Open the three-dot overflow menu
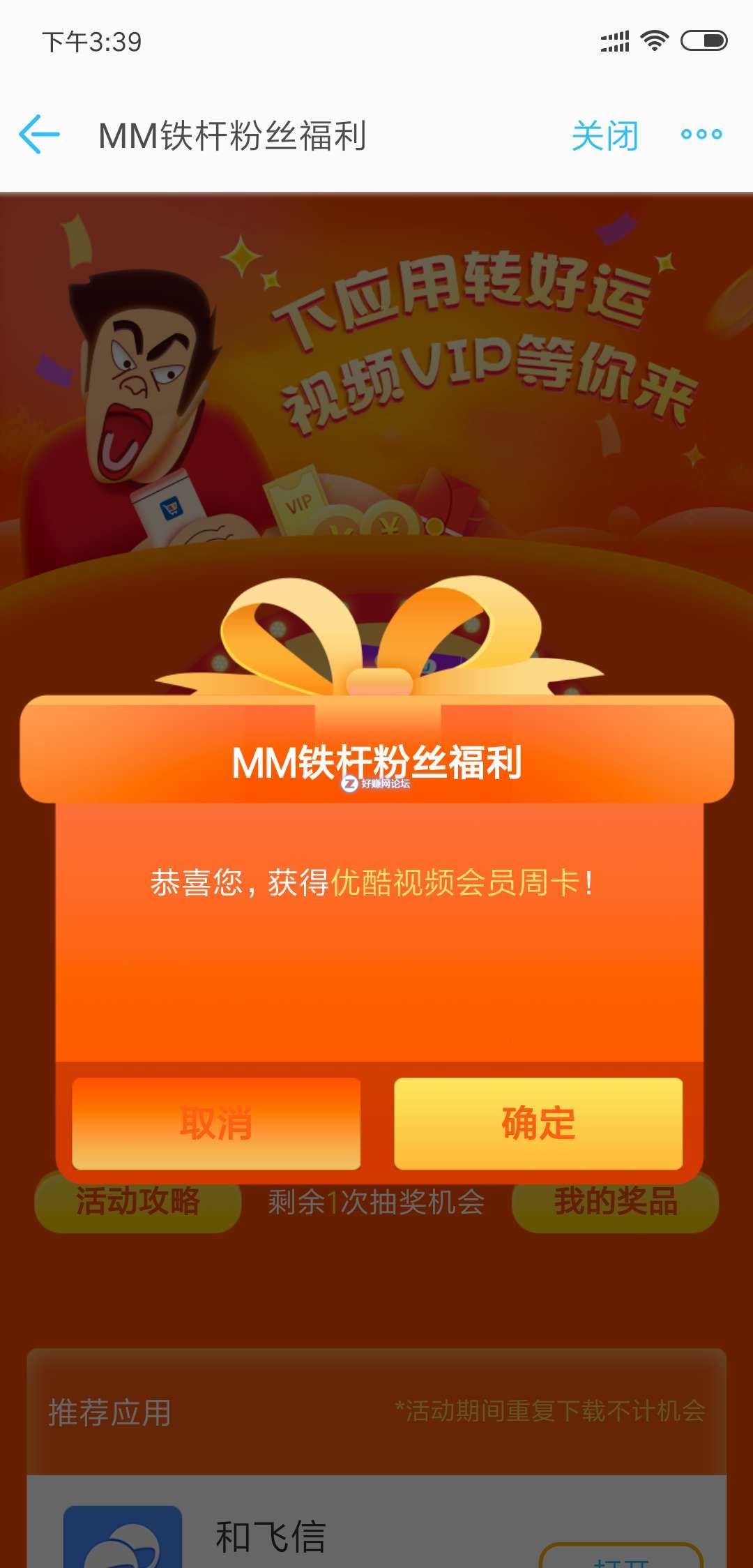This screenshot has width=753, height=1568. [701, 135]
